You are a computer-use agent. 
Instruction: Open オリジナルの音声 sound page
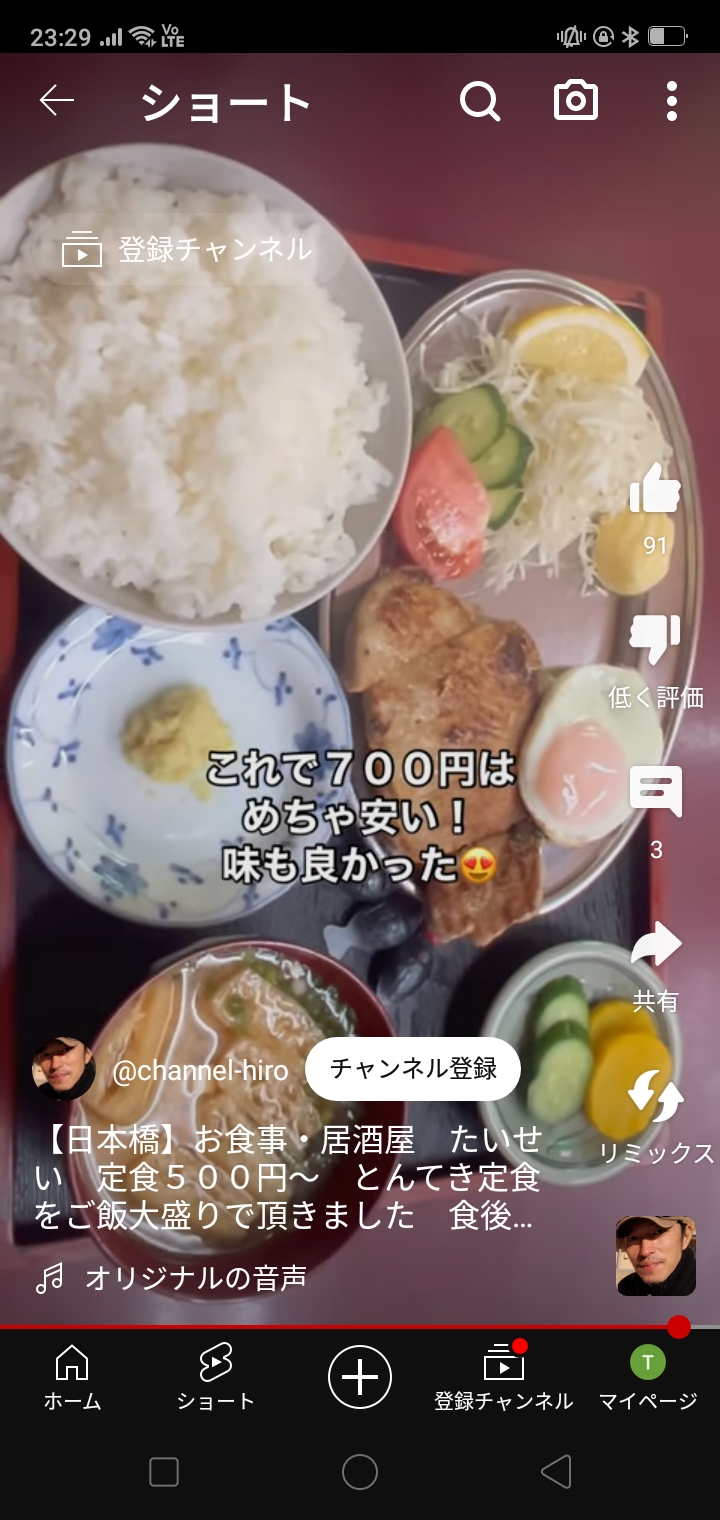(x=196, y=1277)
